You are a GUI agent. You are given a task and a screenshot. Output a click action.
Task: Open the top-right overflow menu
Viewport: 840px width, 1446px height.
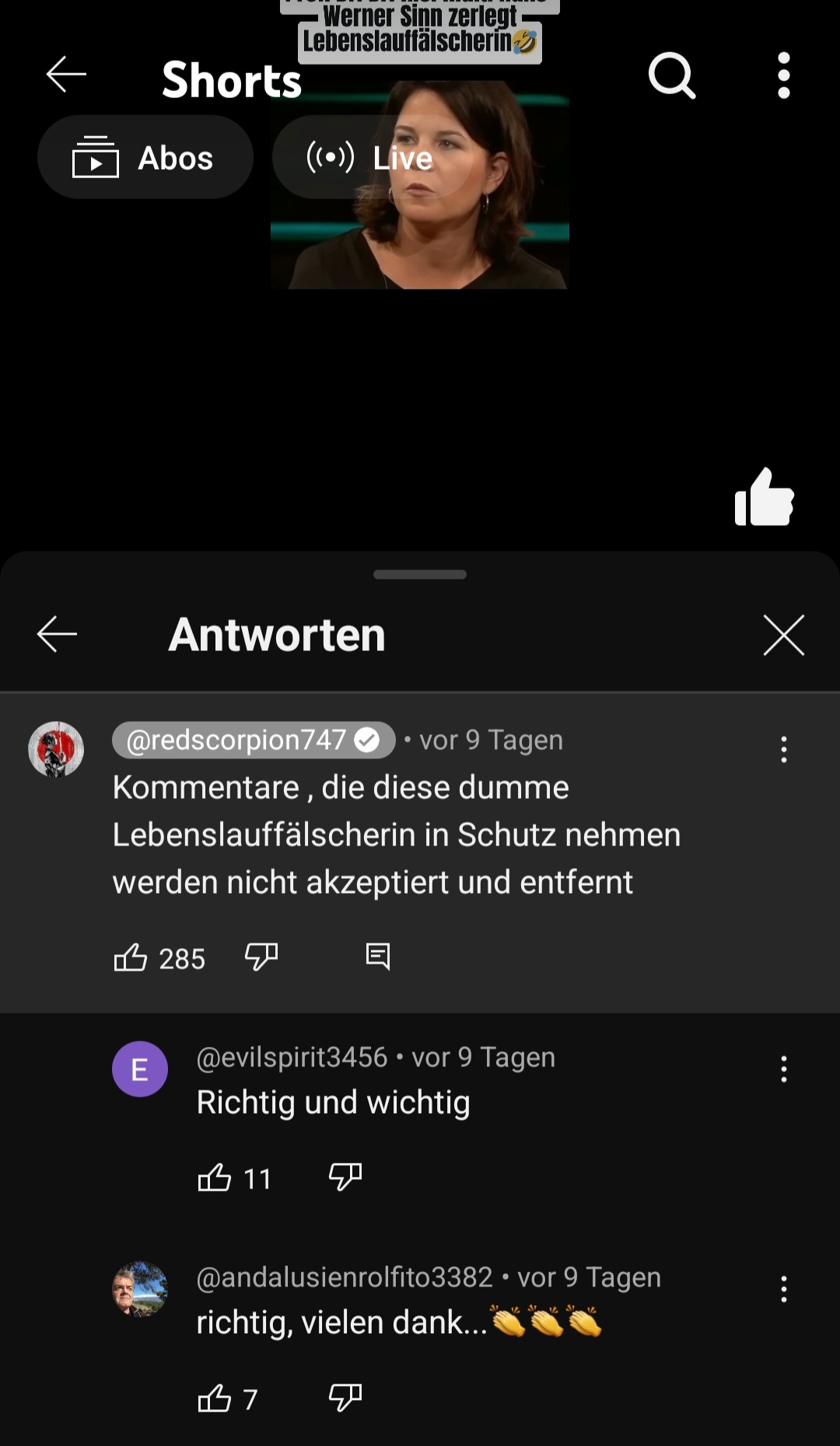783,75
